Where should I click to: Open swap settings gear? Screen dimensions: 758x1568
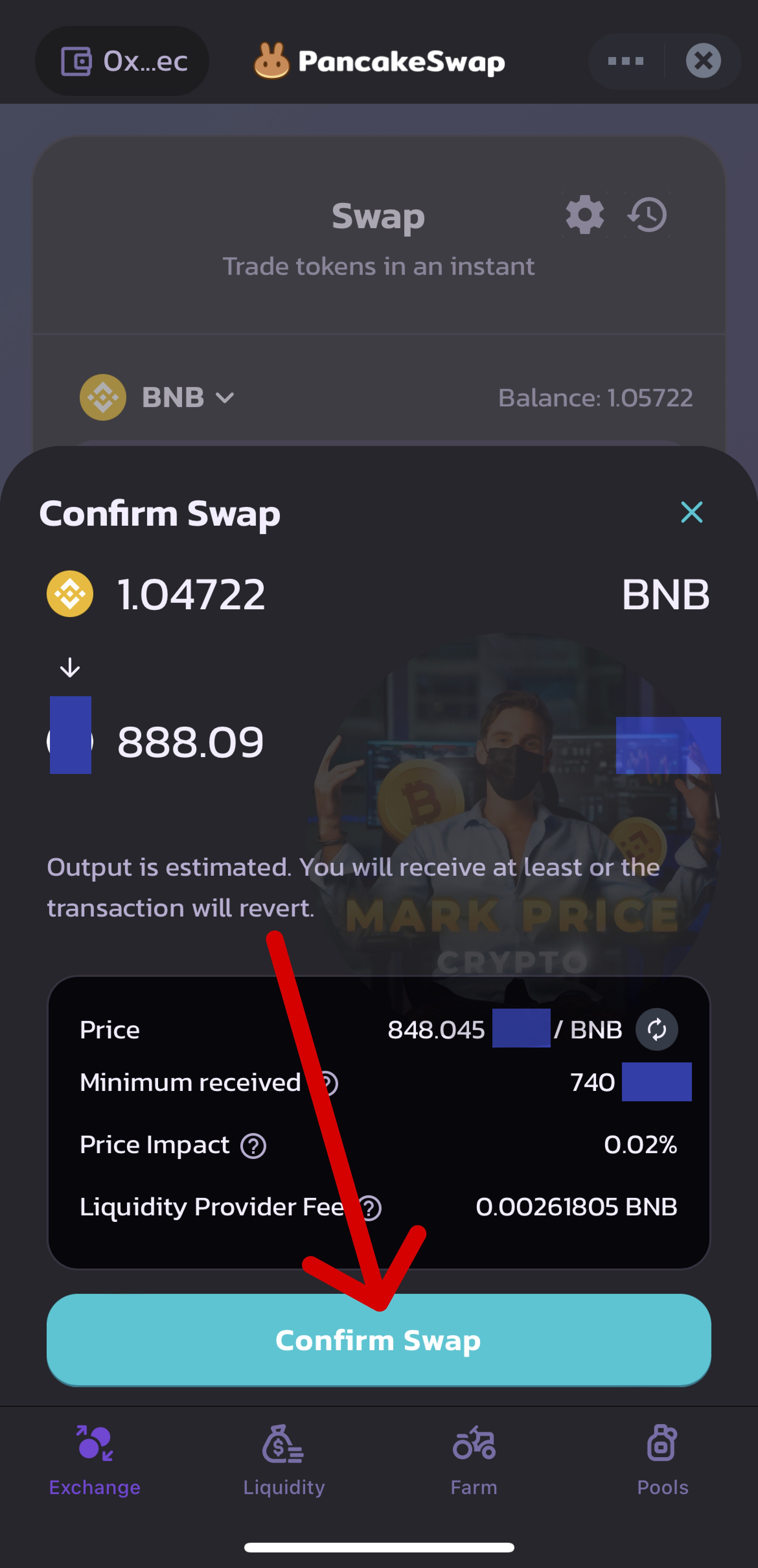pos(585,215)
